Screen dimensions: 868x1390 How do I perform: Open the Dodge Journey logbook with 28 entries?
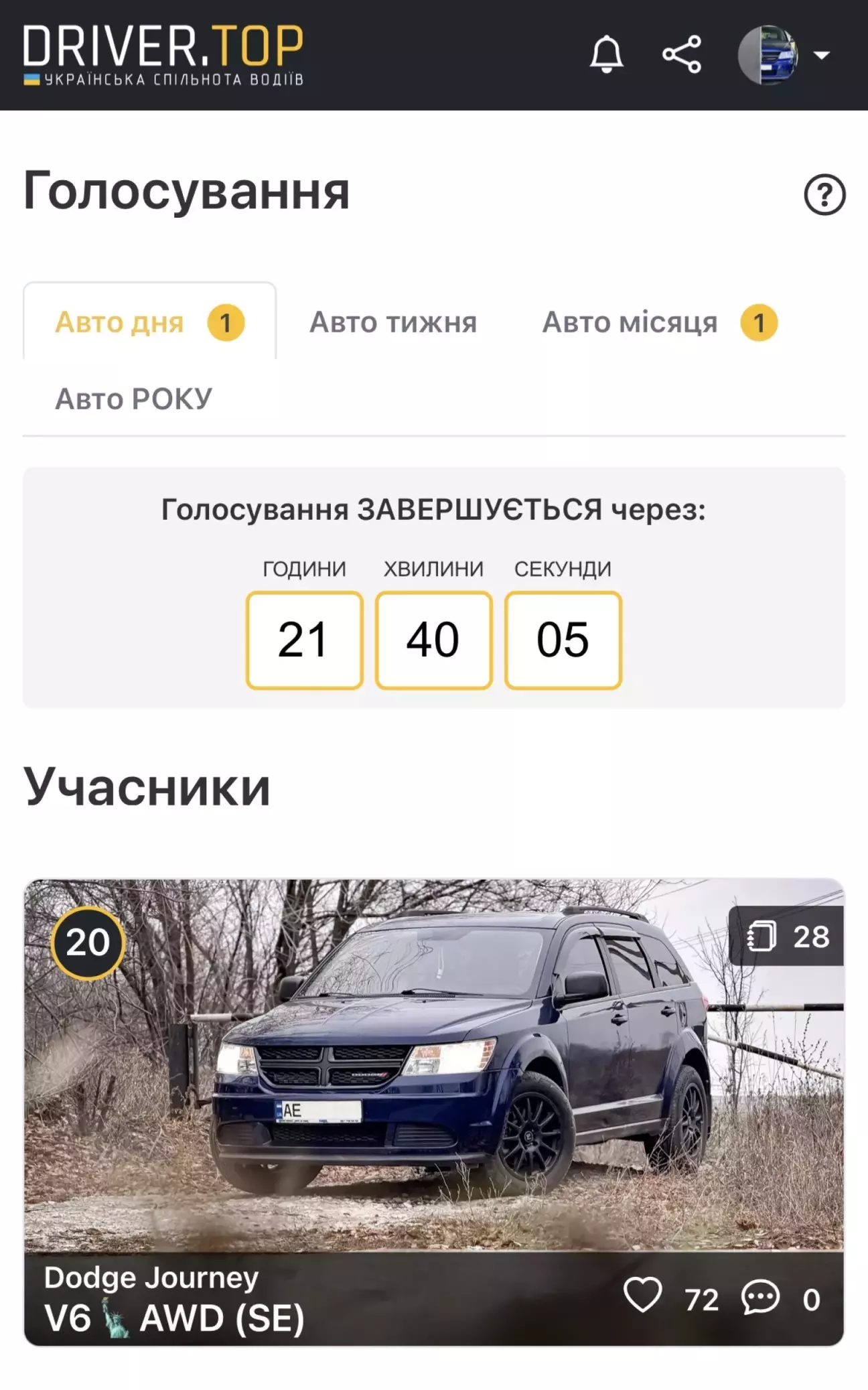click(786, 936)
